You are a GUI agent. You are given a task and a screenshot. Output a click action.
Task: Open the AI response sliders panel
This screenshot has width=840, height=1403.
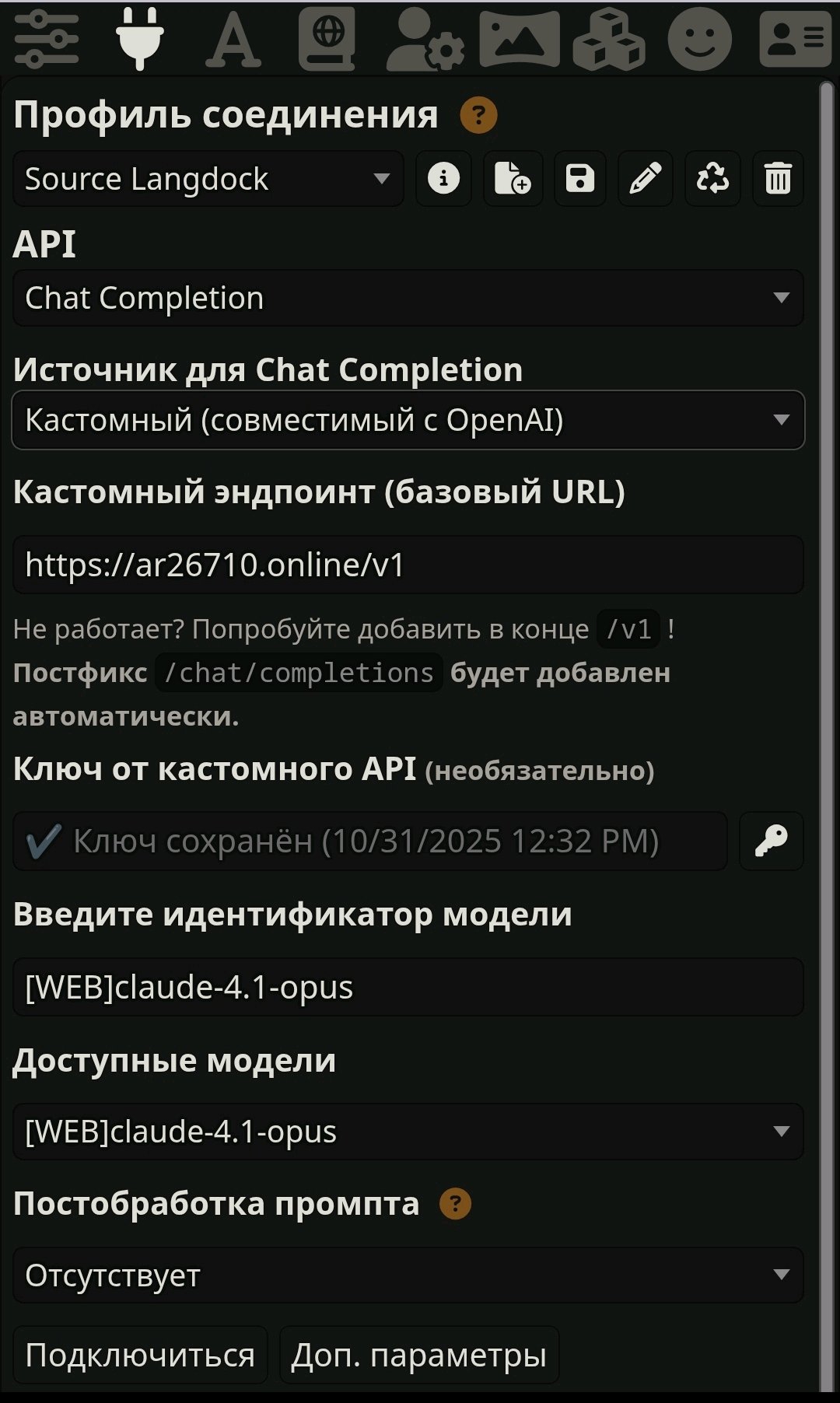(47, 39)
